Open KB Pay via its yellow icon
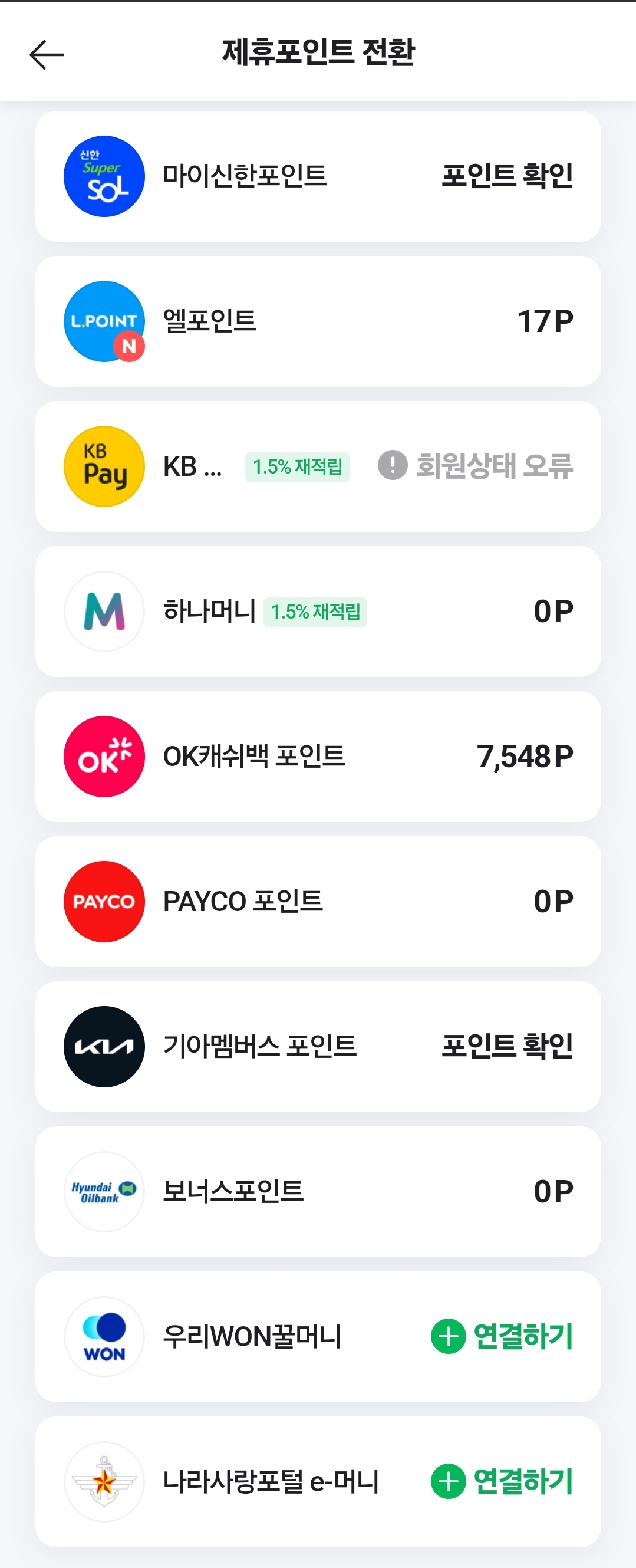The image size is (636, 1568). point(104,467)
